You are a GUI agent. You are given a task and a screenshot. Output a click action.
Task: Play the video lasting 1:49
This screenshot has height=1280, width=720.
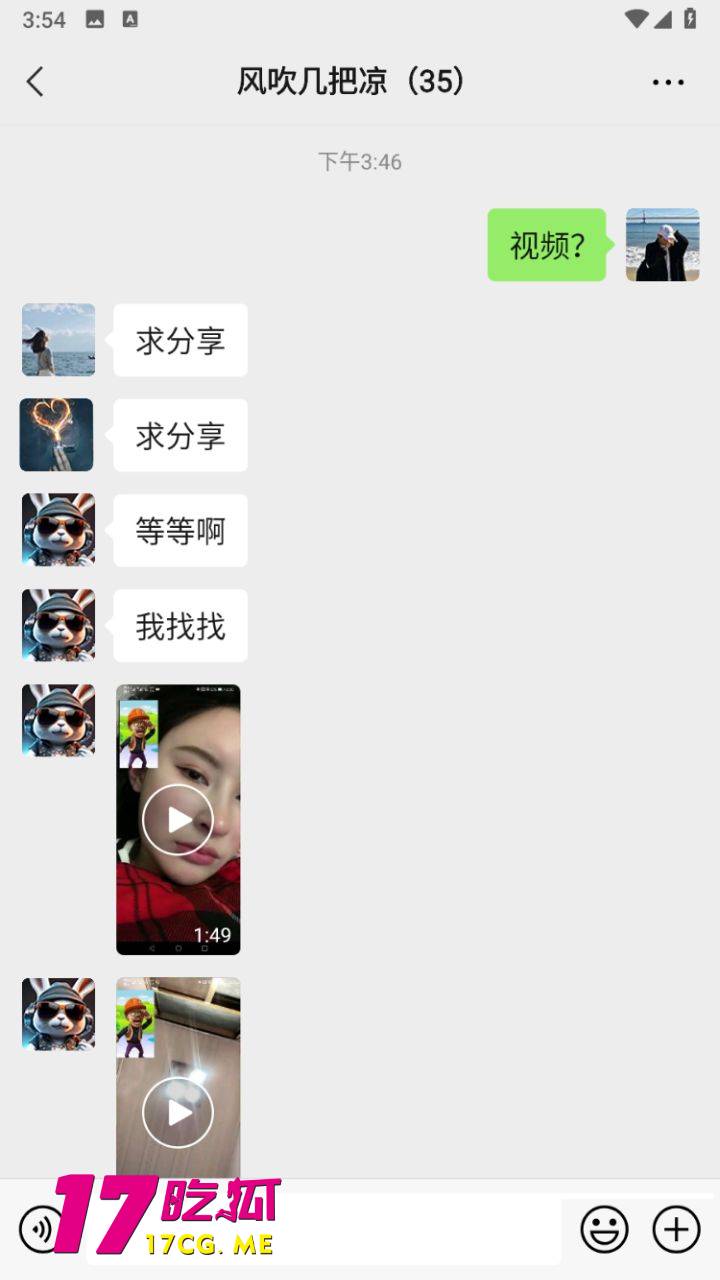pyautogui.click(x=178, y=820)
